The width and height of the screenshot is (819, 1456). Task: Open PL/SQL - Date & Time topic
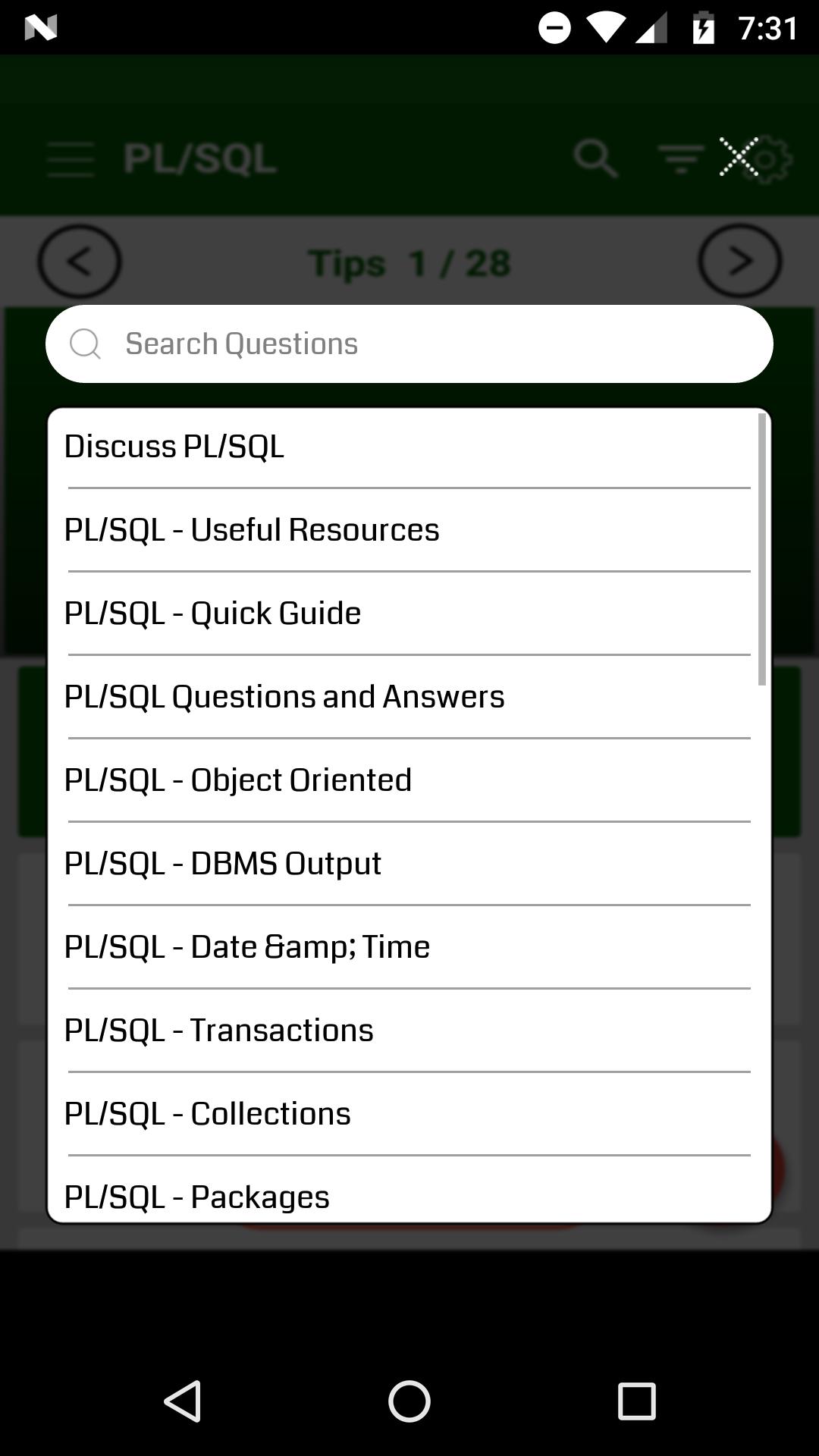(x=409, y=947)
